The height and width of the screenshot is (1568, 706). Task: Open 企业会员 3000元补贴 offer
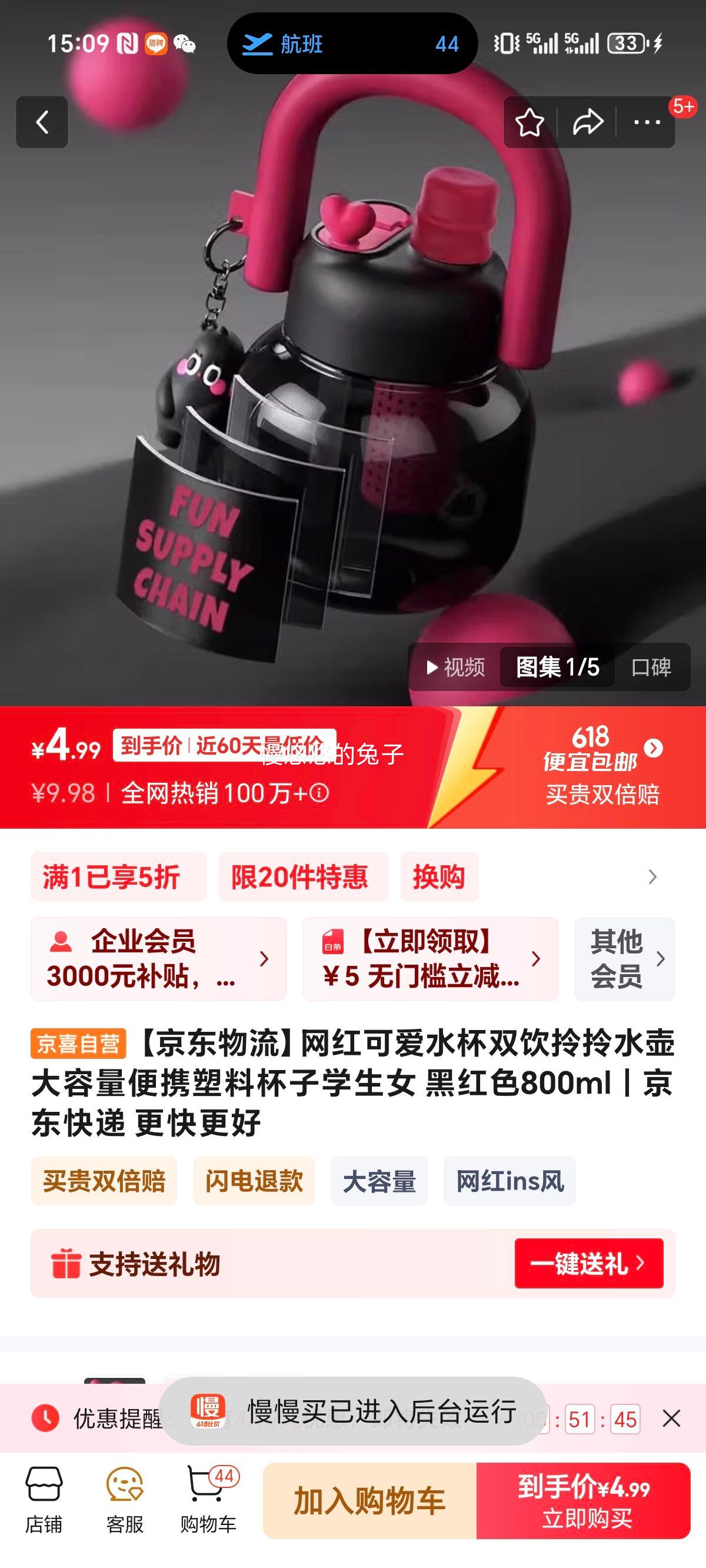click(x=158, y=959)
